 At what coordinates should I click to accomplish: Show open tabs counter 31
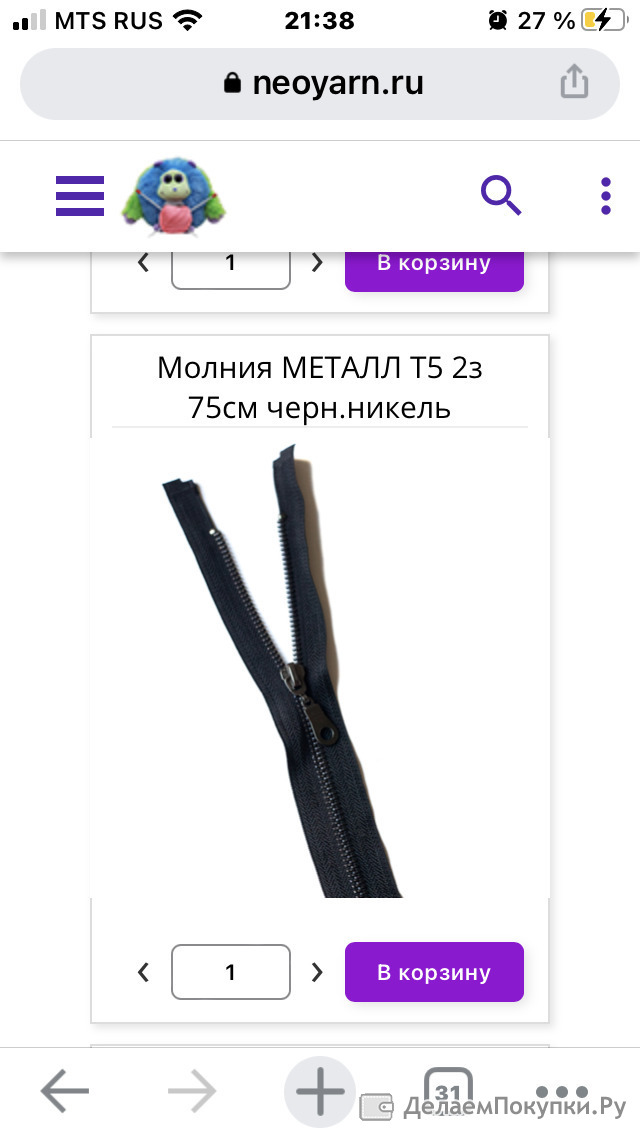pos(447,1089)
